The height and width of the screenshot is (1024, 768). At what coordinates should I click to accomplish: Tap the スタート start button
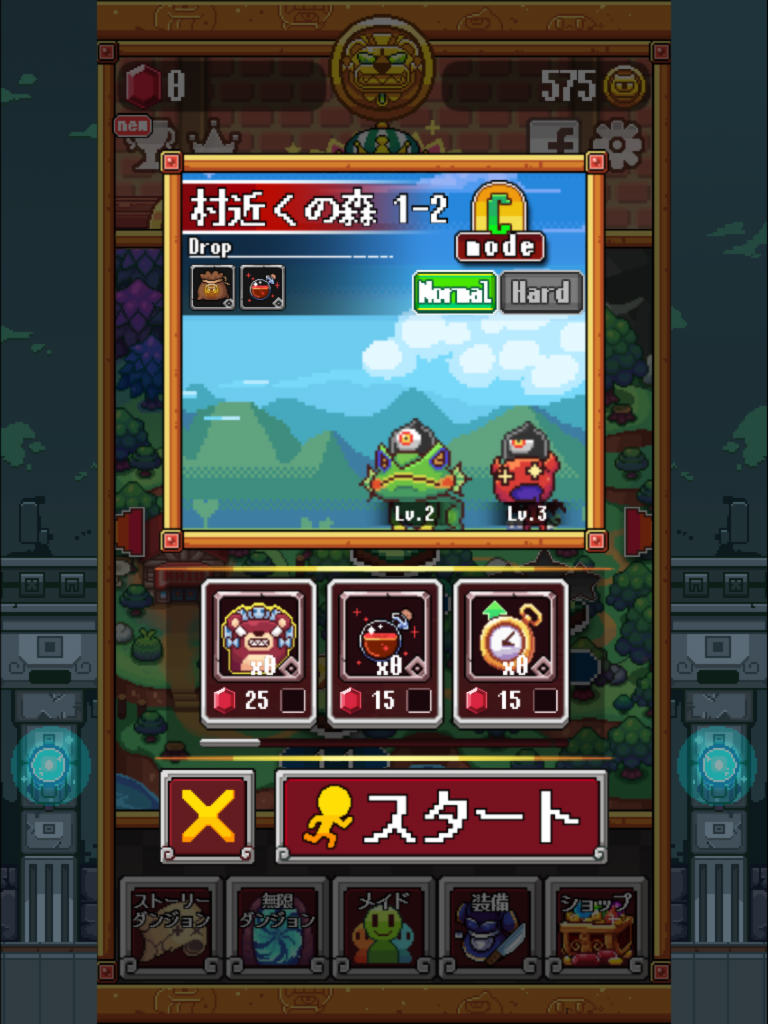click(x=441, y=816)
